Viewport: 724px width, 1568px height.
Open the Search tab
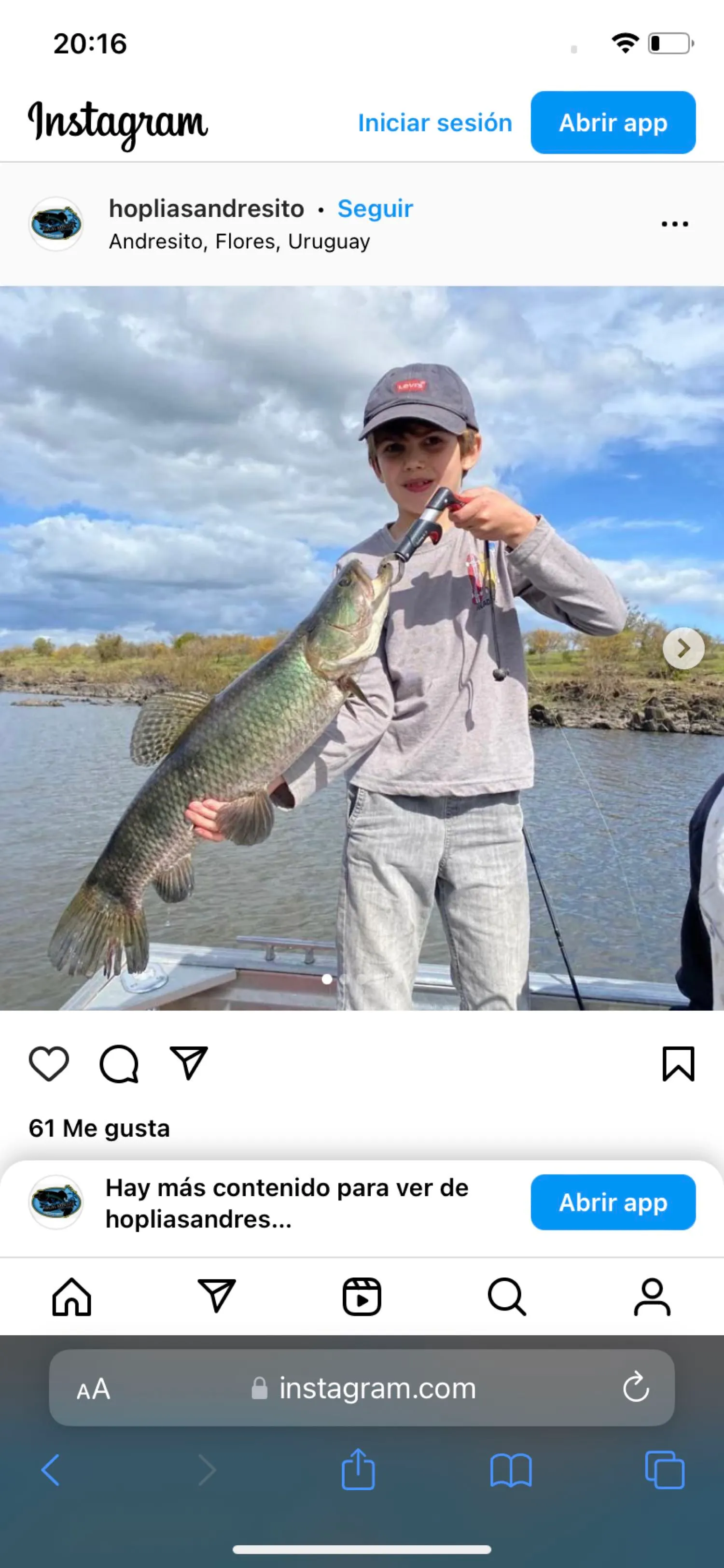pos(506,1297)
